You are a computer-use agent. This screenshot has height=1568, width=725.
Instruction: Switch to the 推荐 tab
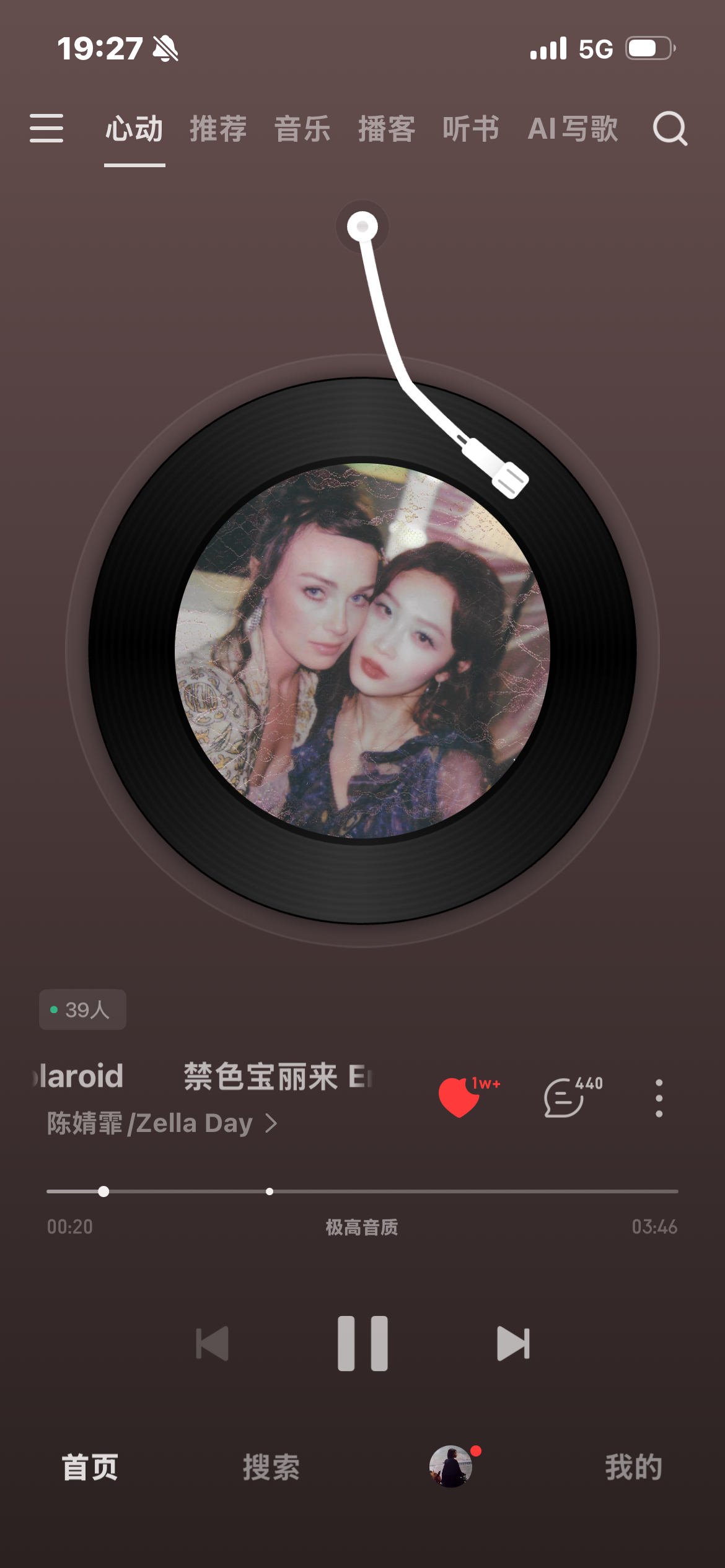click(218, 129)
